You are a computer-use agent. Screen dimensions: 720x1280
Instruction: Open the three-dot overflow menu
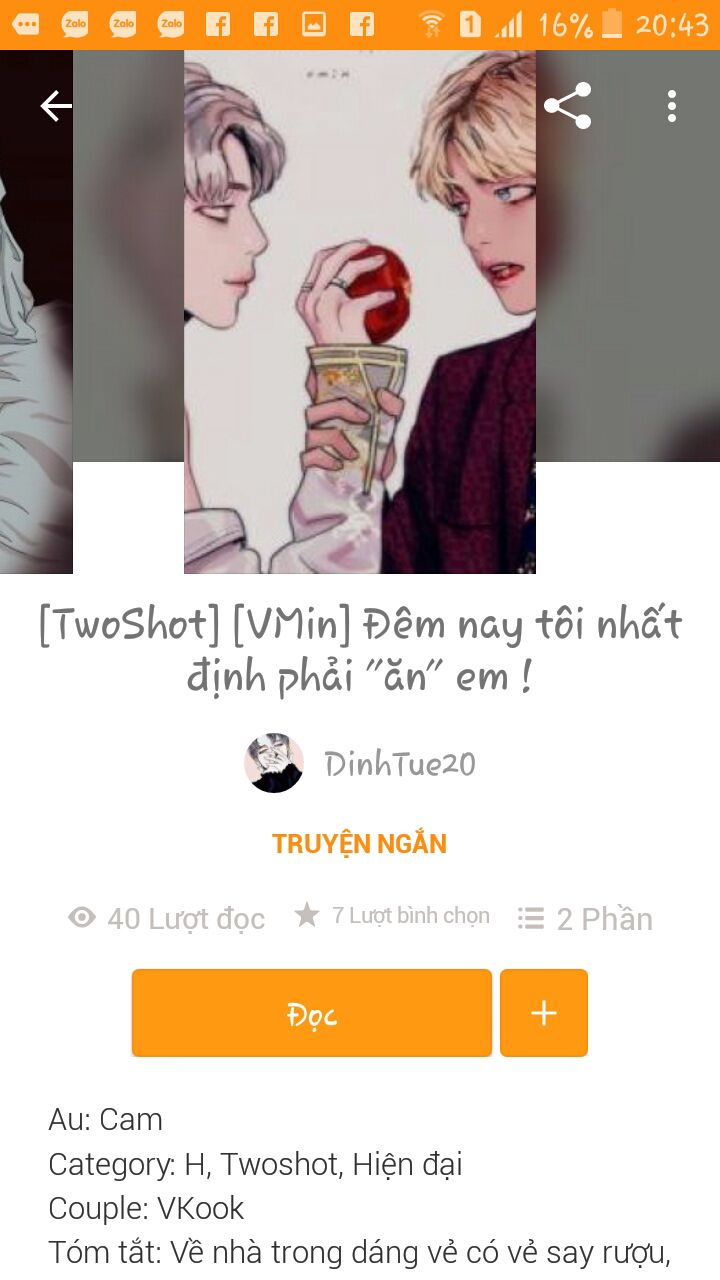(x=672, y=106)
